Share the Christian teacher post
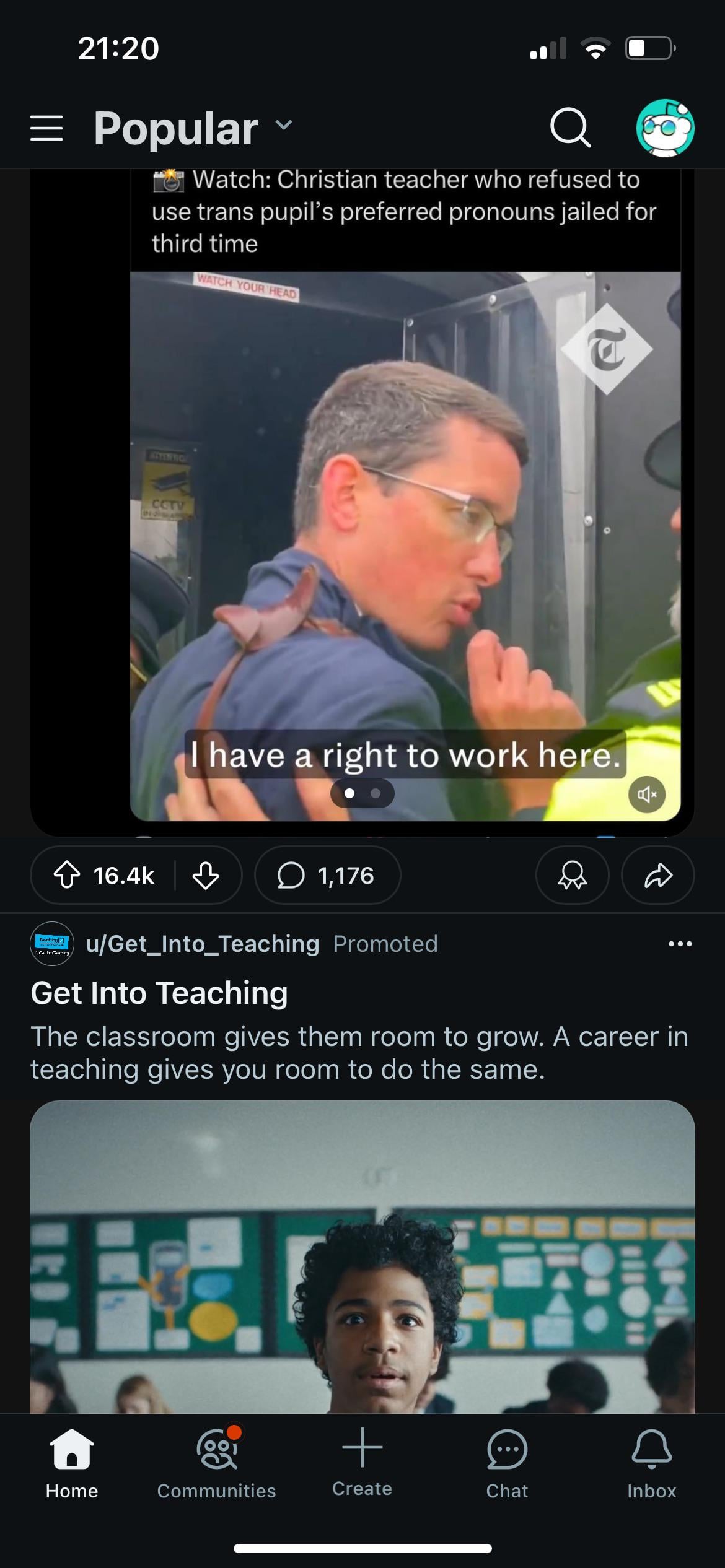This screenshot has width=725, height=1568. point(657,875)
